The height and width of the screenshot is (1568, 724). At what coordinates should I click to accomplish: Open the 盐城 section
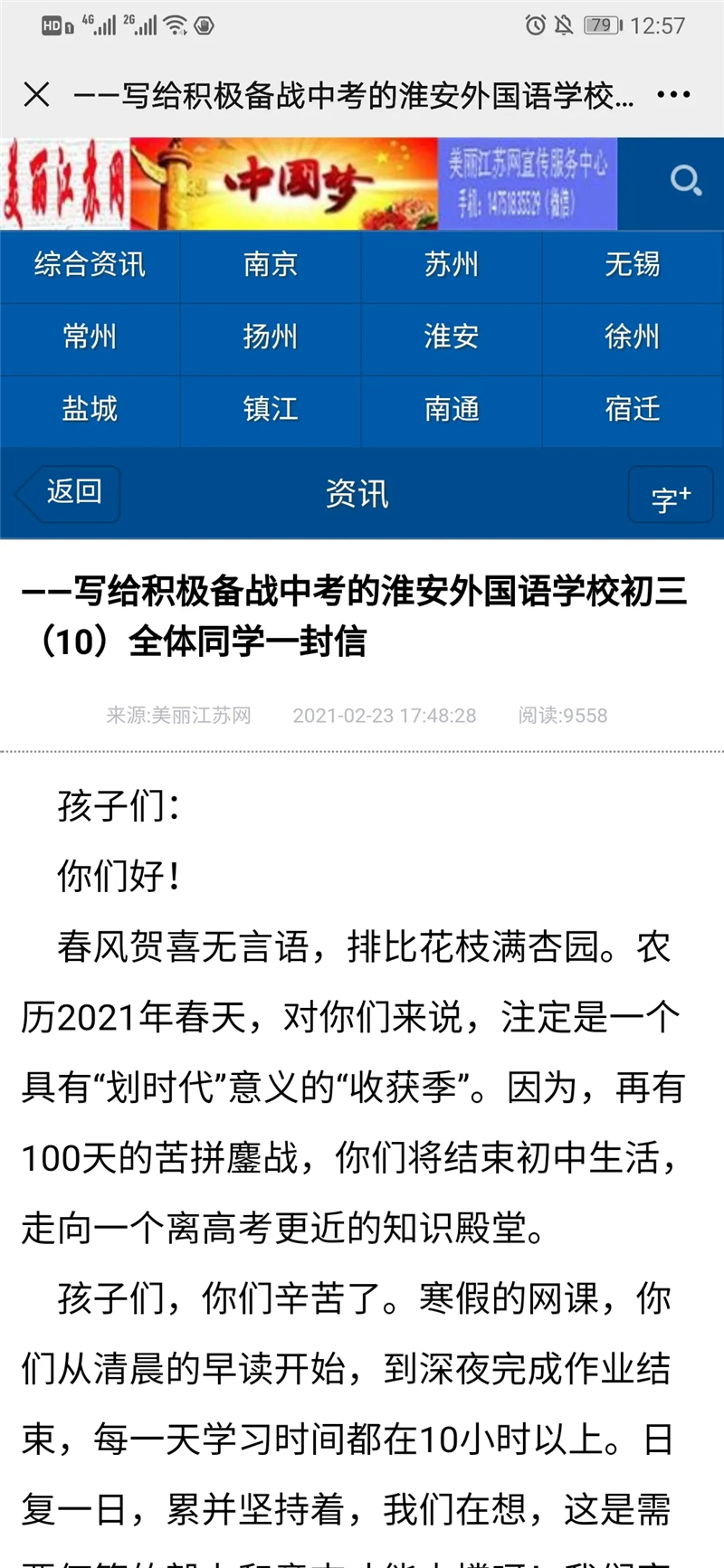pyautogui.click(x=90, y=410)
